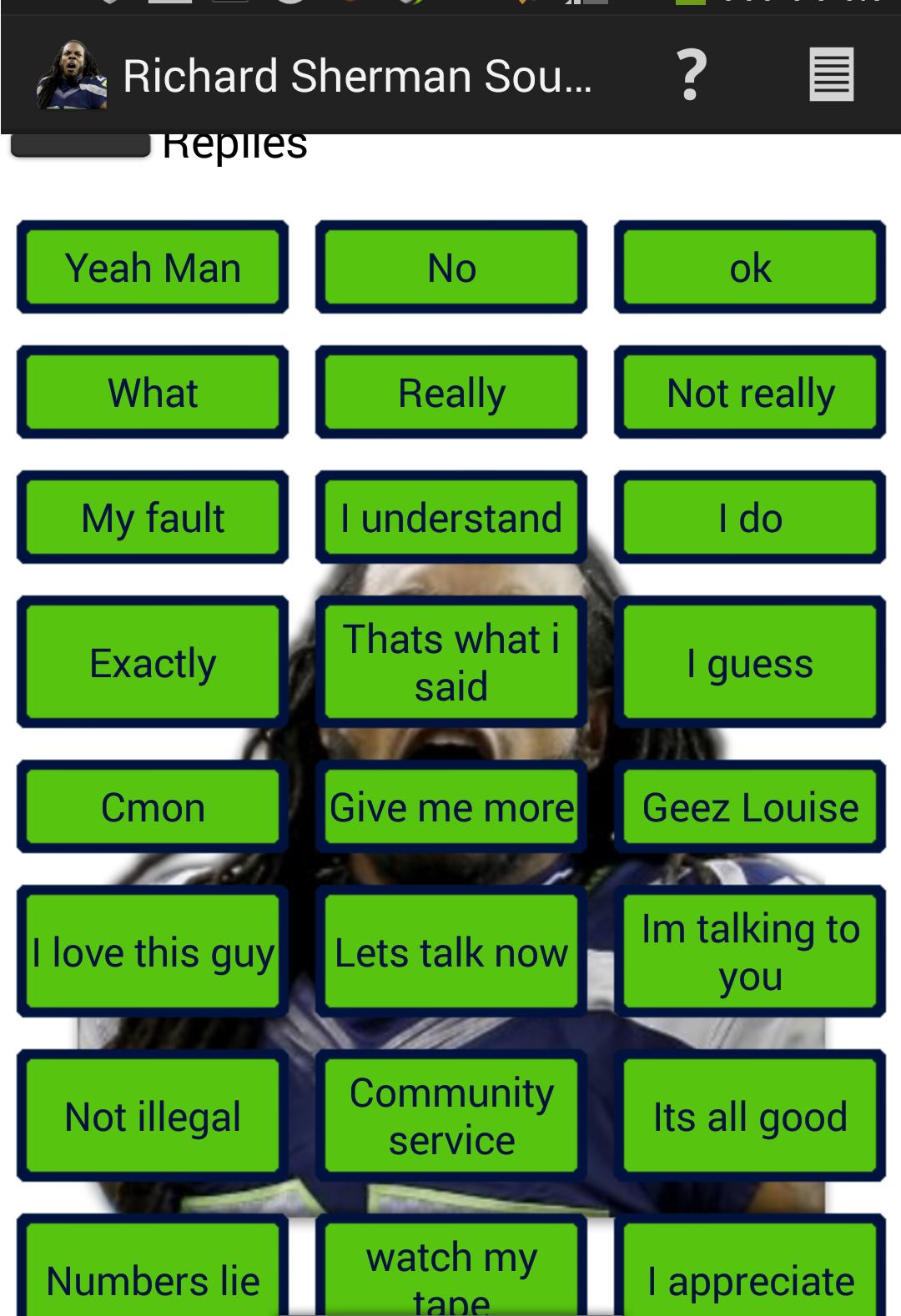Play the 'No' sound clip

(x=450, y=267)
